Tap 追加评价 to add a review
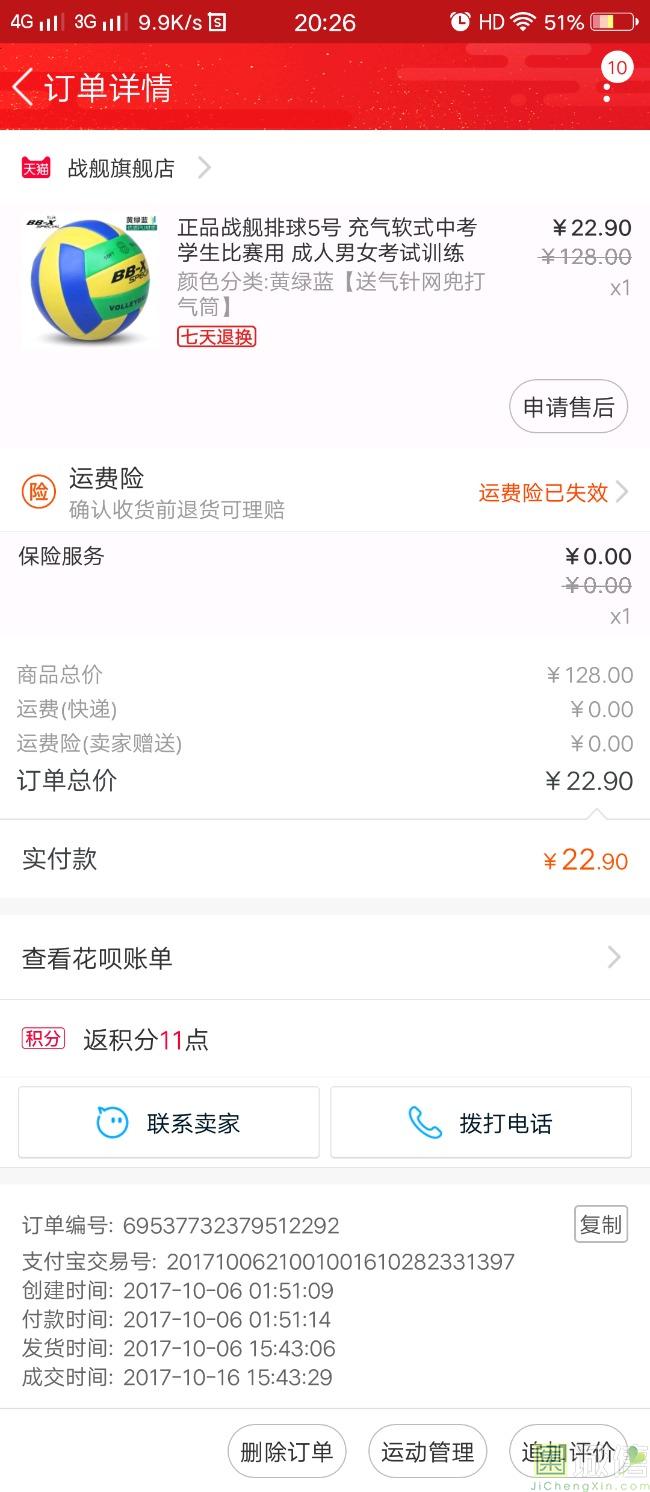The image size is (650, 1492). pos(569,1452)
